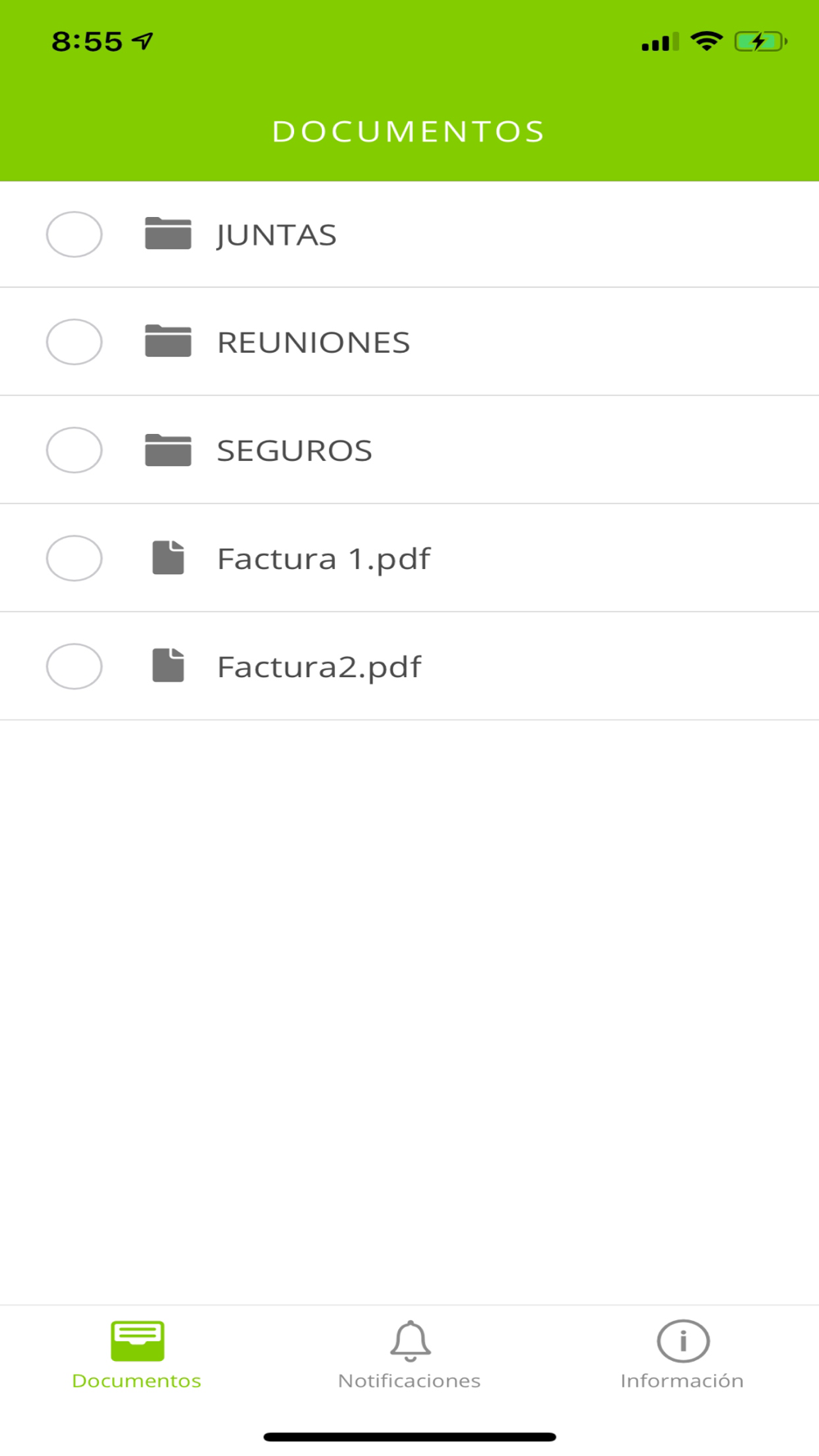Tap the Documentos tab
This screenshot has width=819, height=1456.
(x=137, y=1354)
